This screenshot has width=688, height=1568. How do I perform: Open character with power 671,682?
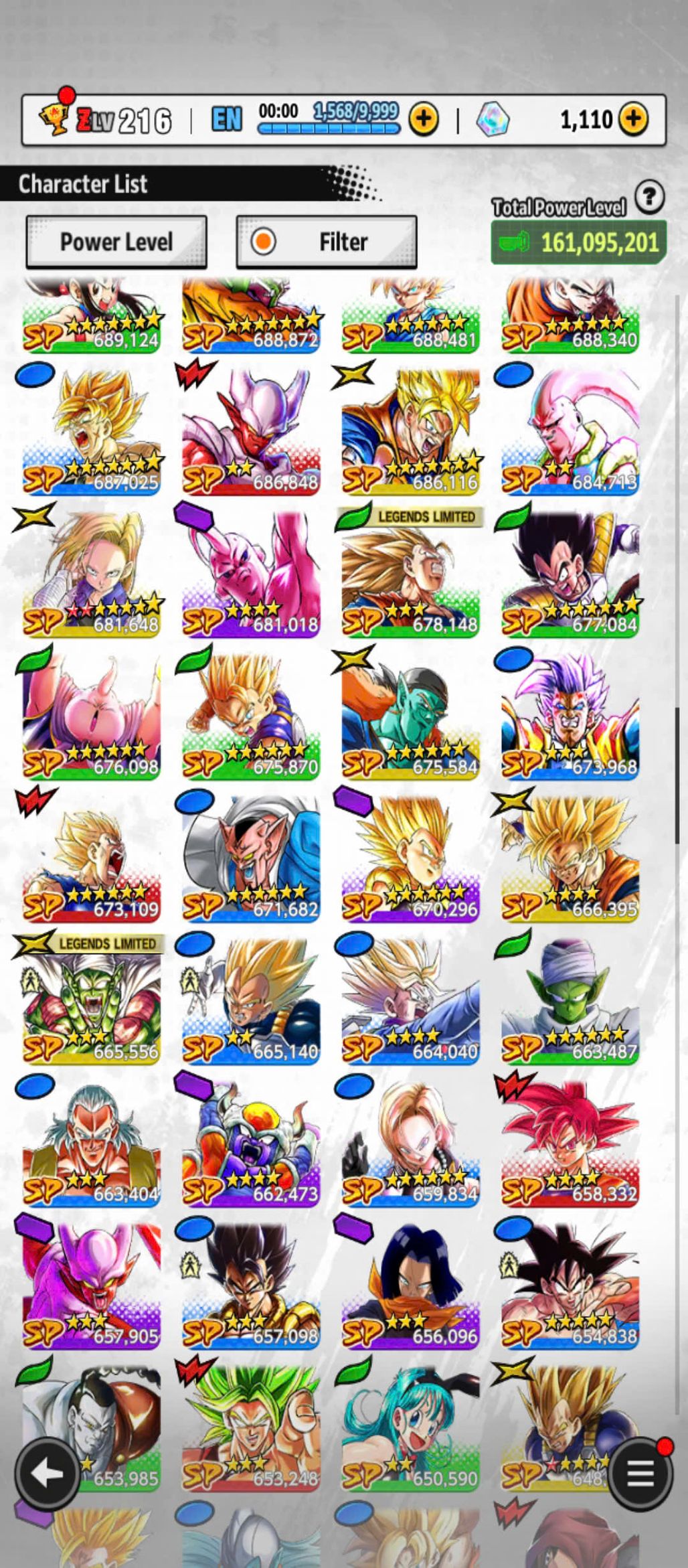point(251,859)
